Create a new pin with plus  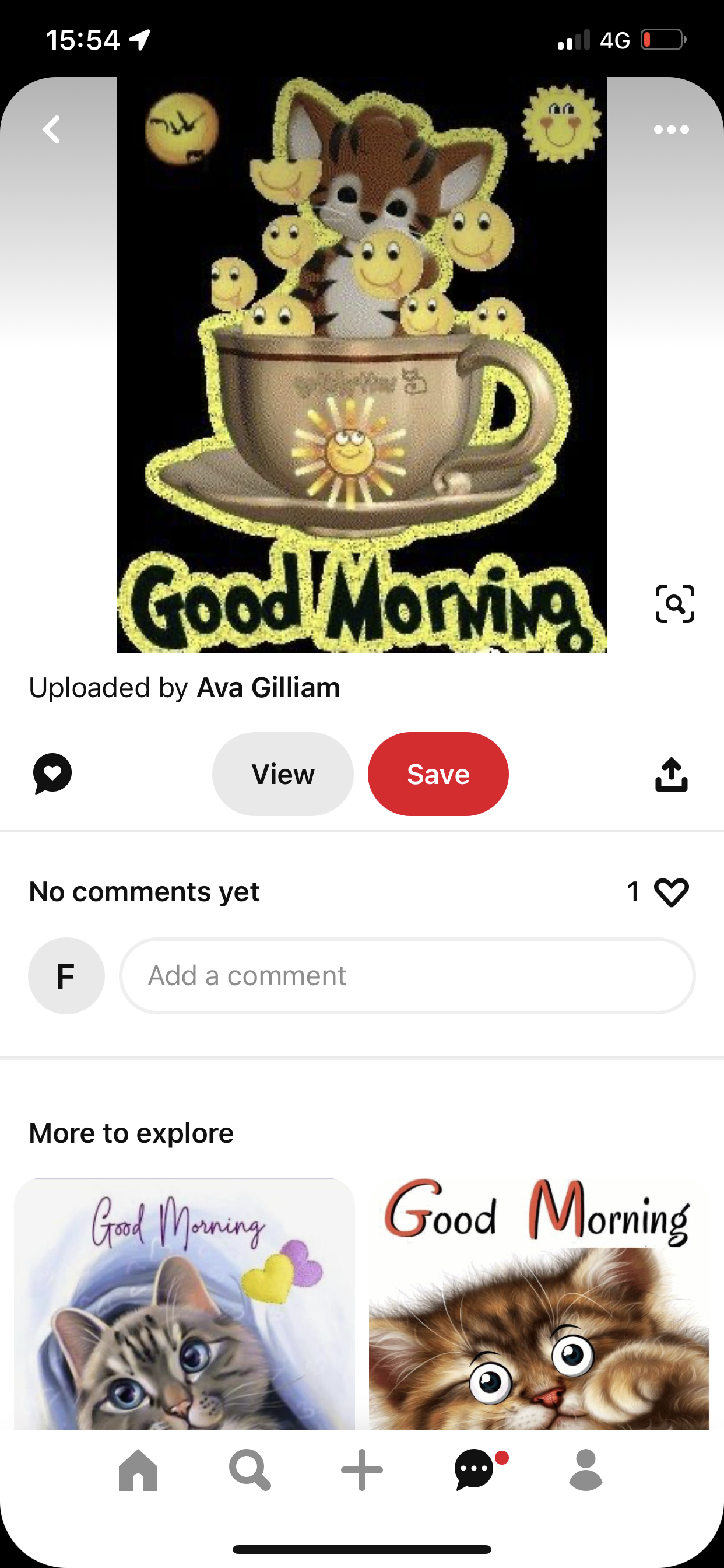362,1470
